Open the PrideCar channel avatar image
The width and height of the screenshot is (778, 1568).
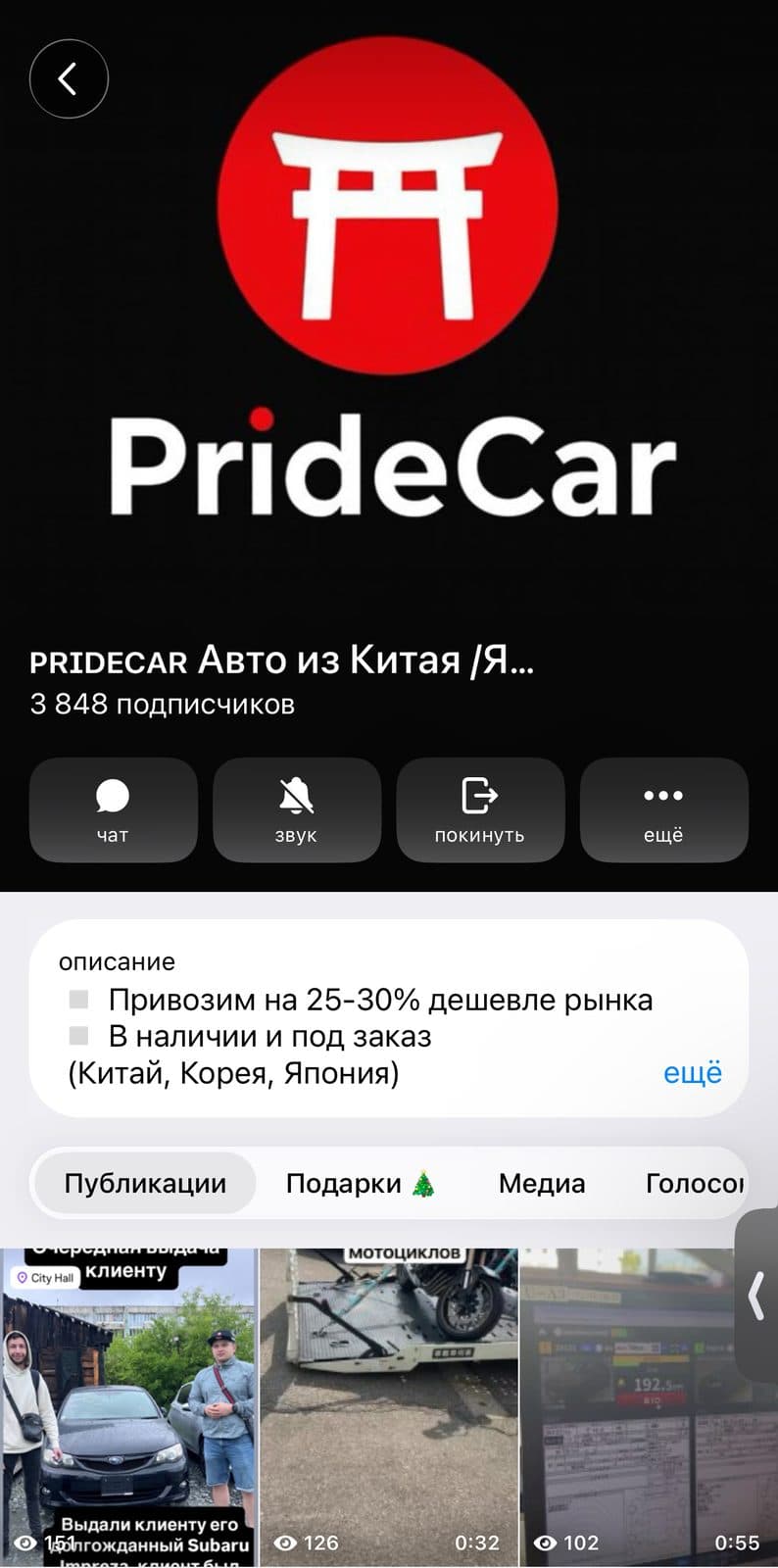389,206
